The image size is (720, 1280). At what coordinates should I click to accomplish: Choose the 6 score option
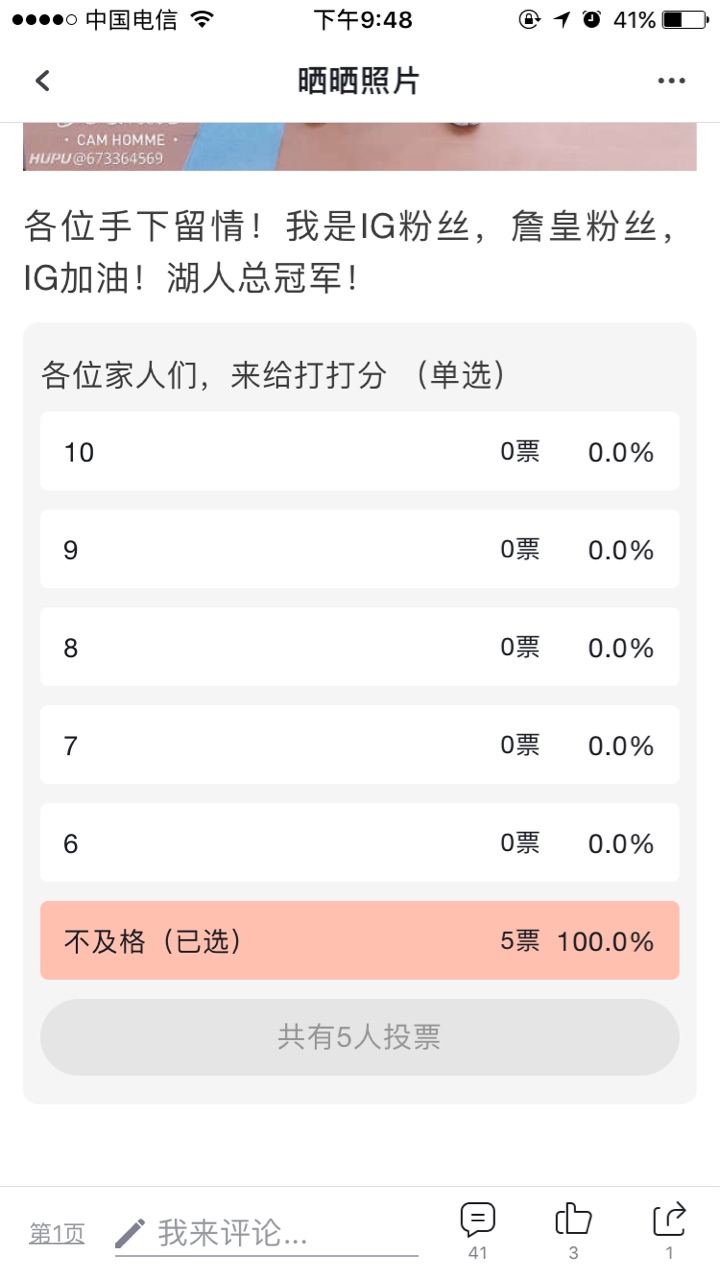click(360, 843)
